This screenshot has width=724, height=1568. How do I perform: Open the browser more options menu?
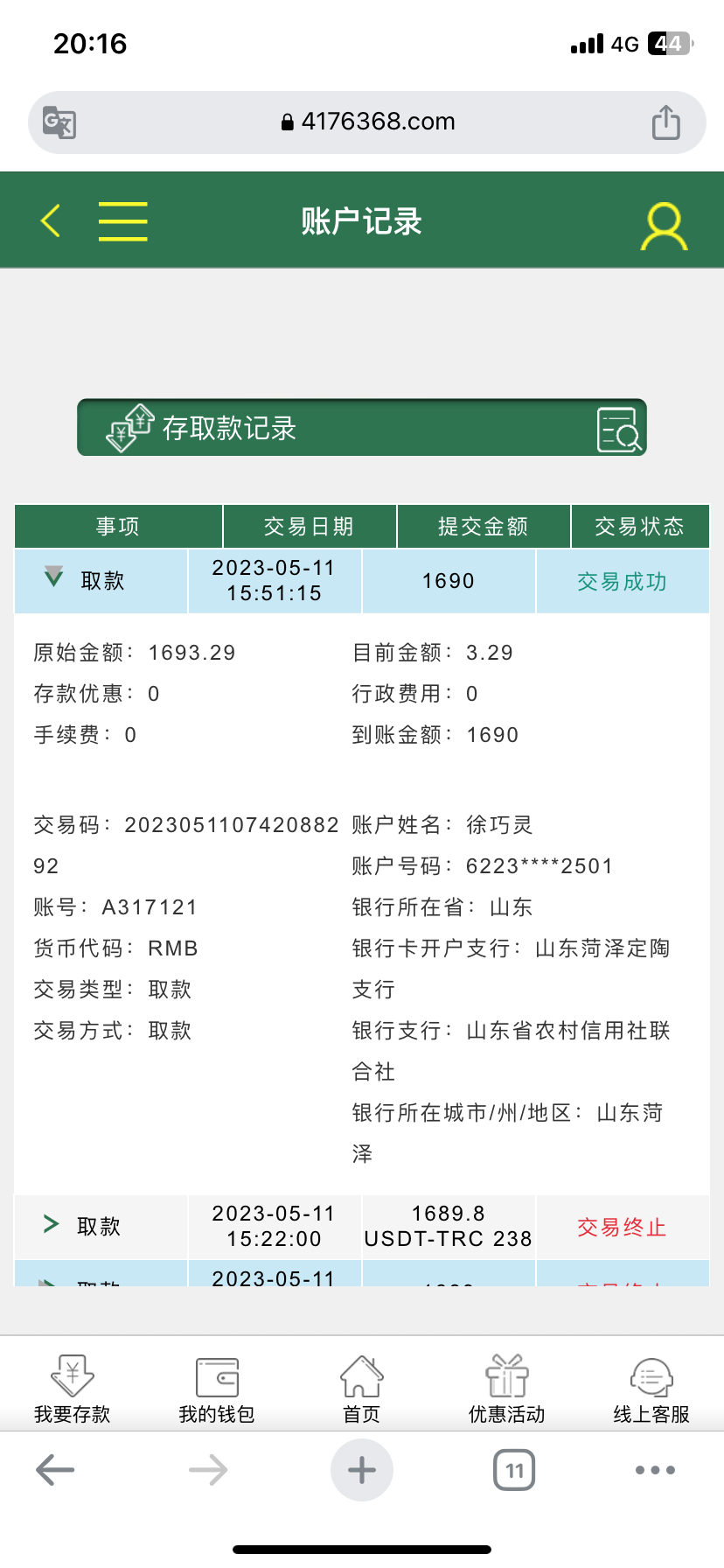(655, 1470)
